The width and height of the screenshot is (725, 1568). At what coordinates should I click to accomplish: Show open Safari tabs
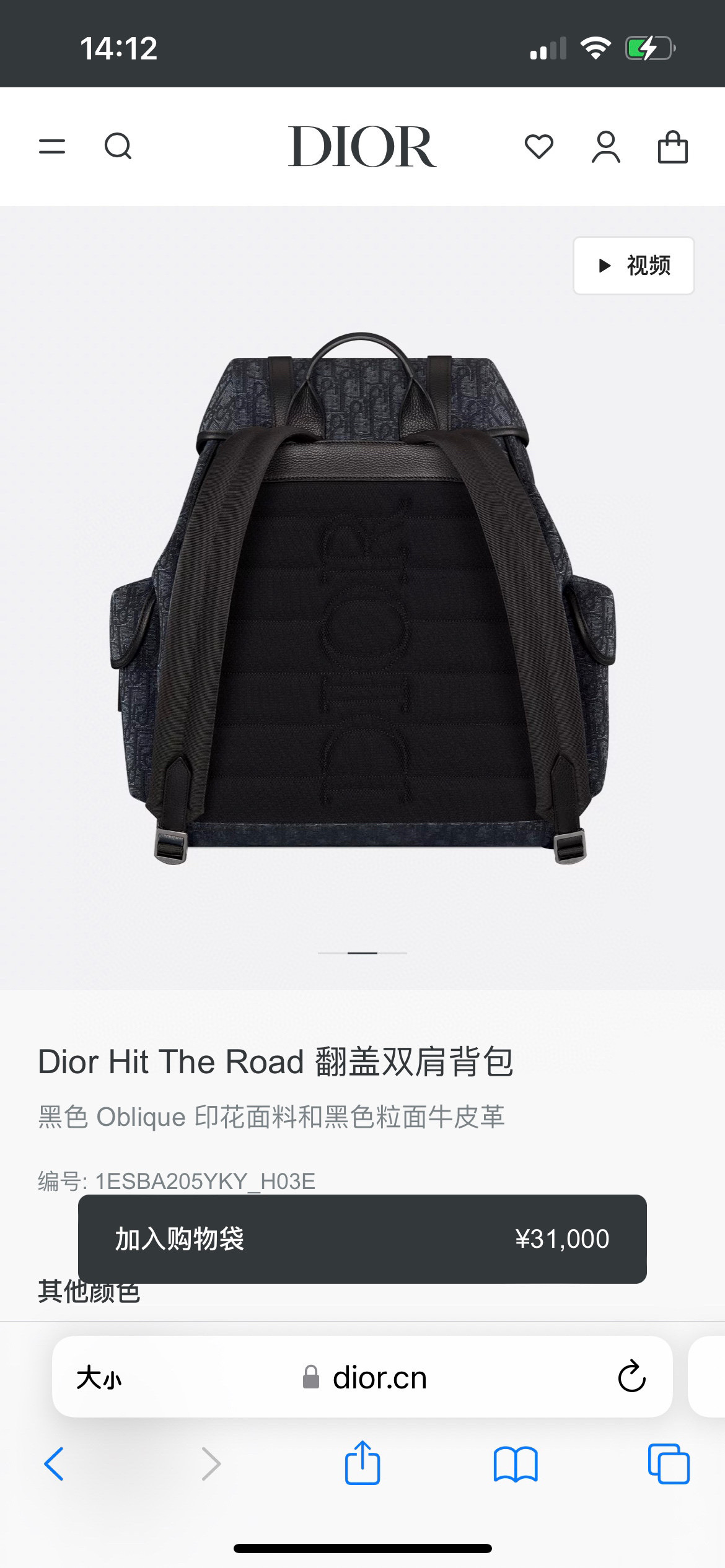click(669, 1464)
